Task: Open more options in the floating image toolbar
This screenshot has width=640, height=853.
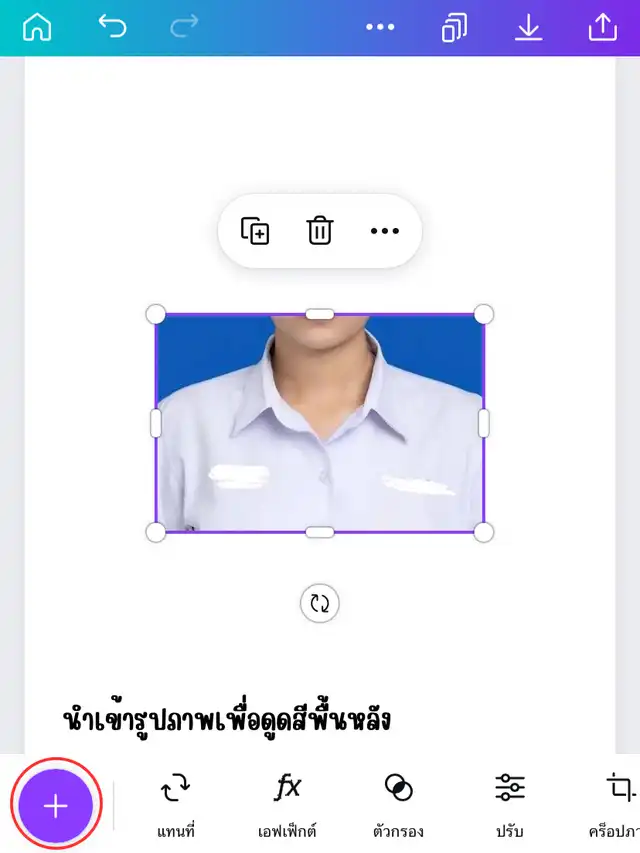Action: click(x=384, y=231)
